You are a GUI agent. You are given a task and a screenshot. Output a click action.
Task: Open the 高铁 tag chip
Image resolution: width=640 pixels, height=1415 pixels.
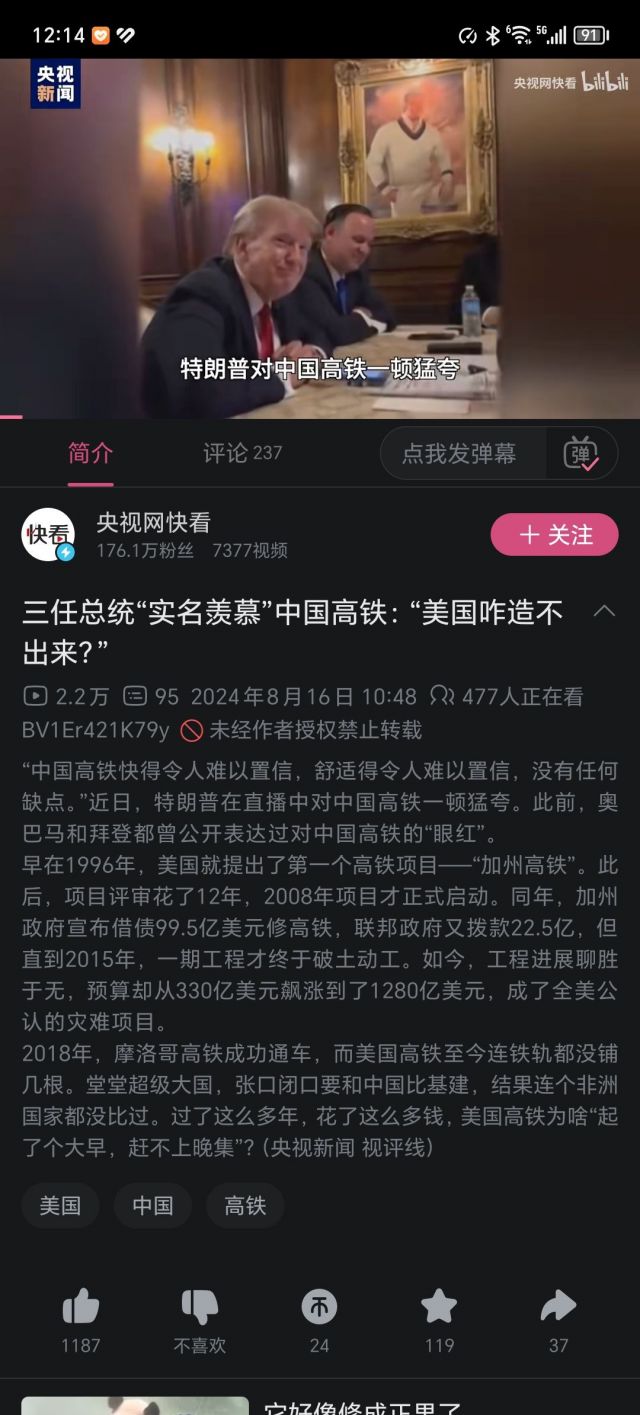pos(245,1206)
